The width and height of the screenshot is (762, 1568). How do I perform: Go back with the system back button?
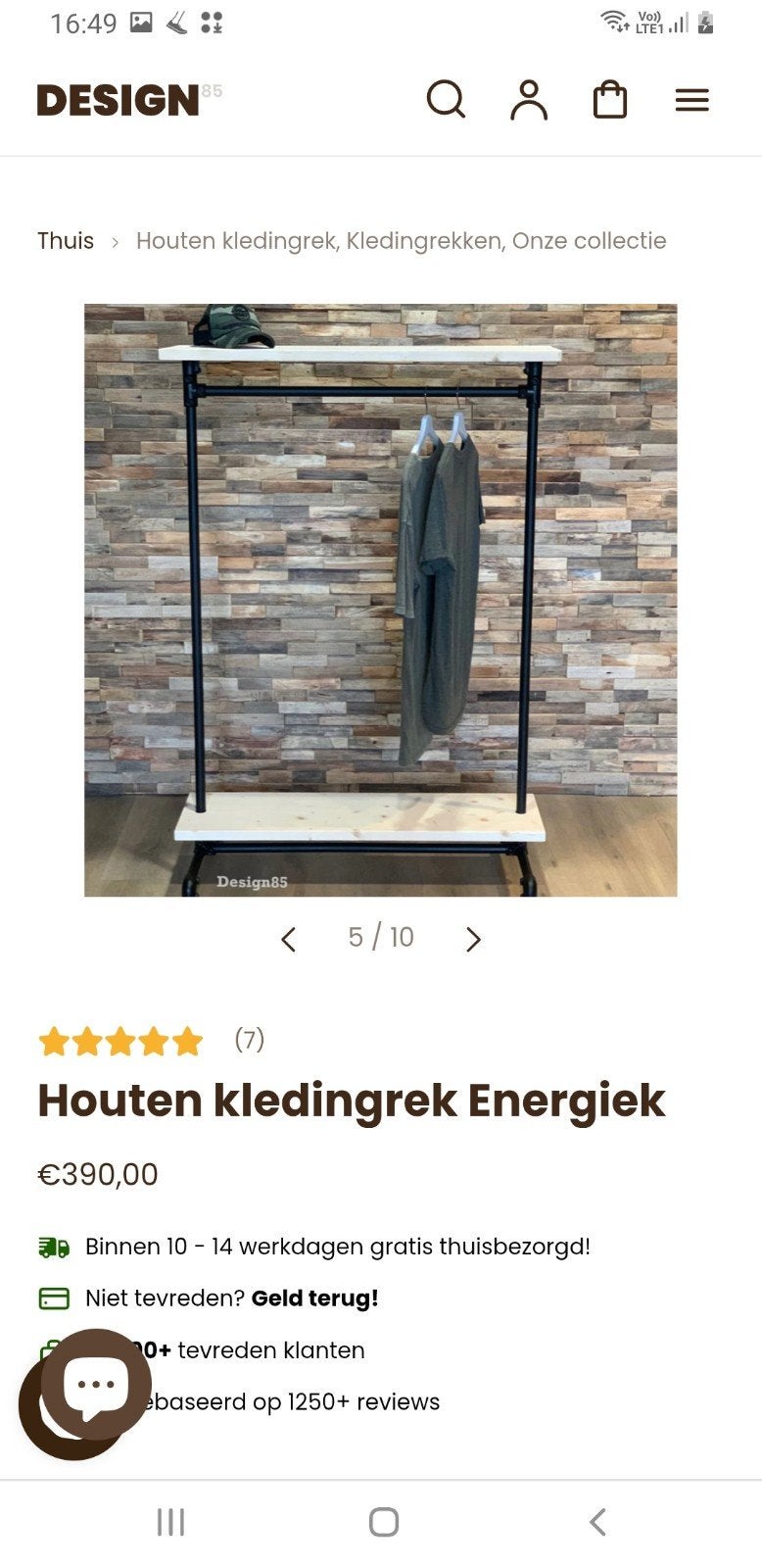pos(597,1522)
